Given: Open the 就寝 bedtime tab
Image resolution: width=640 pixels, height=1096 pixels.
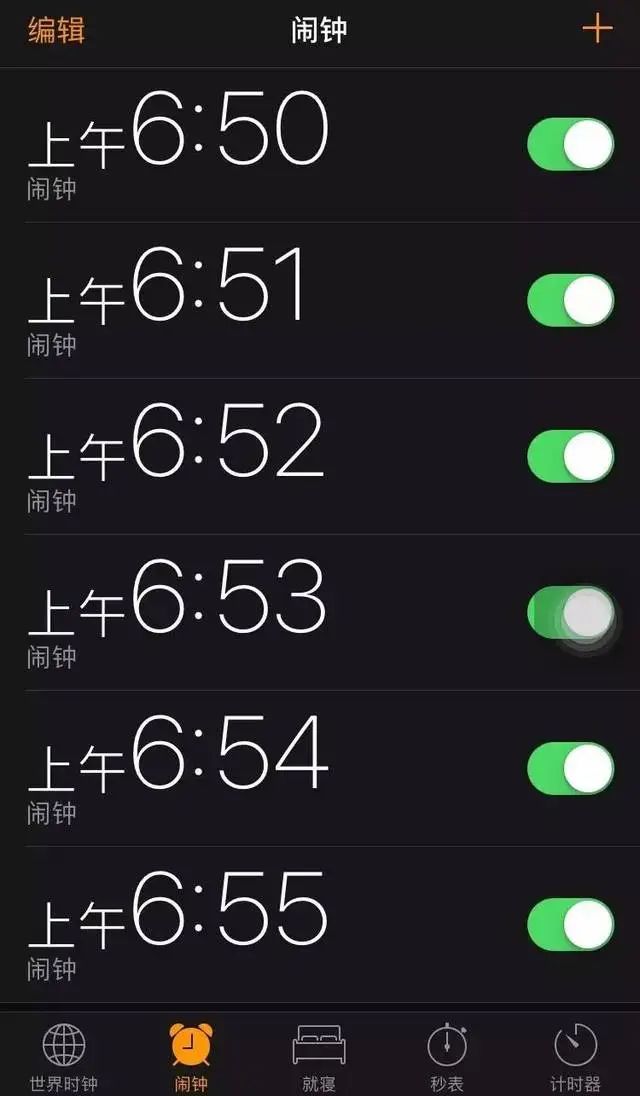Looking at the screenshot, I should pyautogui.click(x=320, y=1057).
